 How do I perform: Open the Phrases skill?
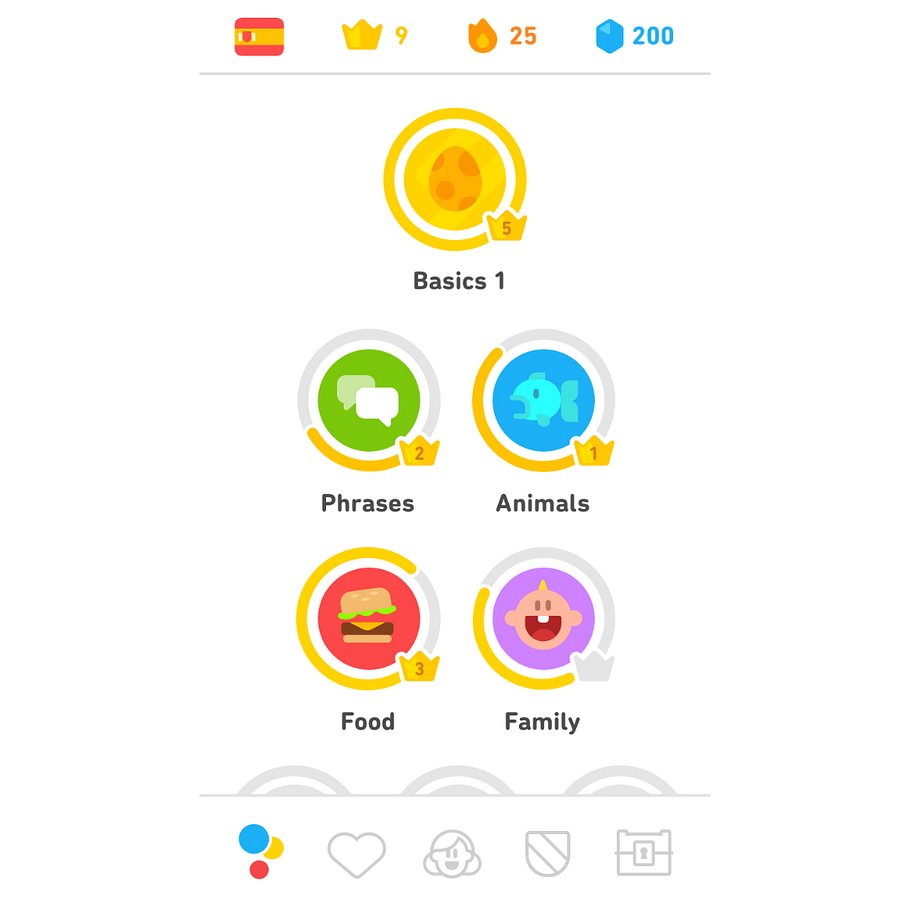click(x=368, y=401)
